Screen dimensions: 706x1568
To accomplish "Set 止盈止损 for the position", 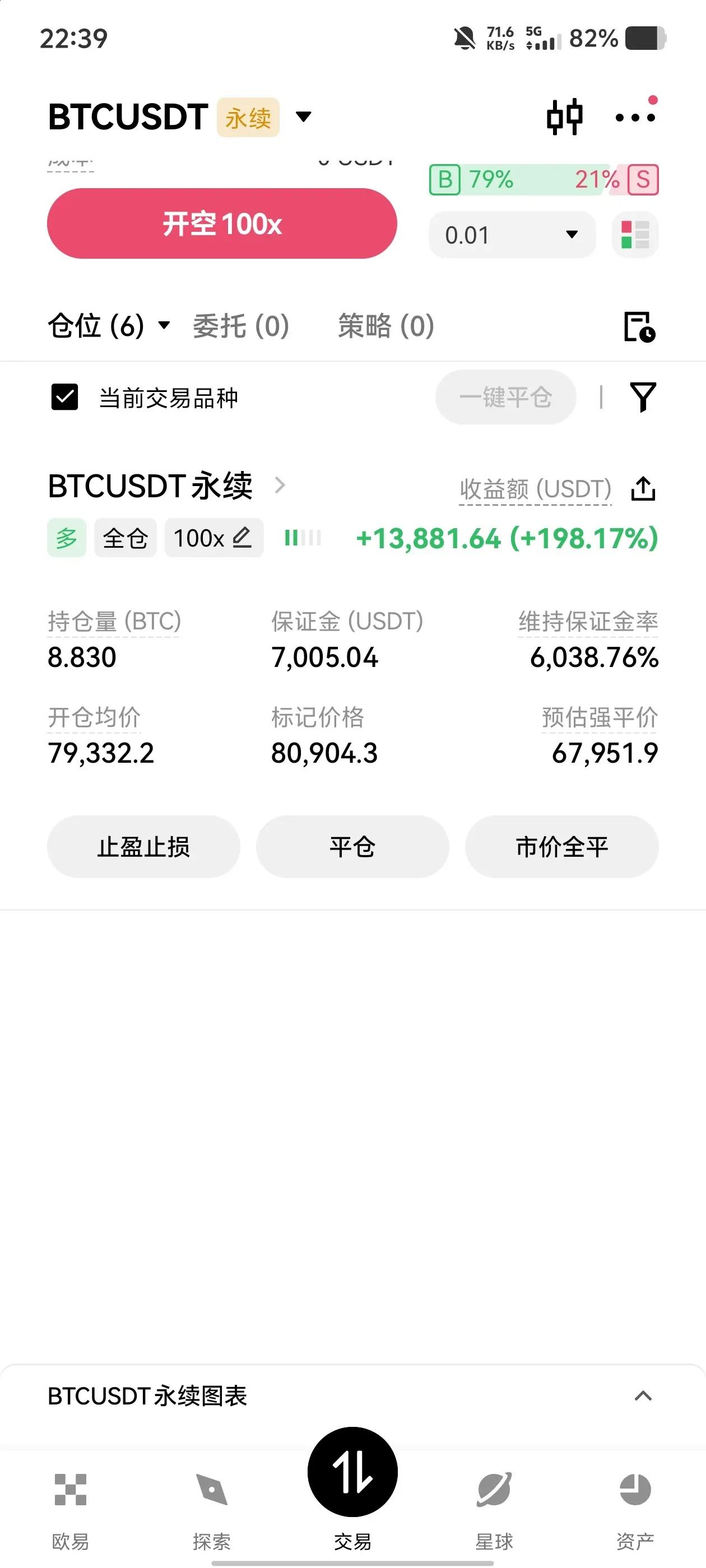I will (x=144, y=847).
